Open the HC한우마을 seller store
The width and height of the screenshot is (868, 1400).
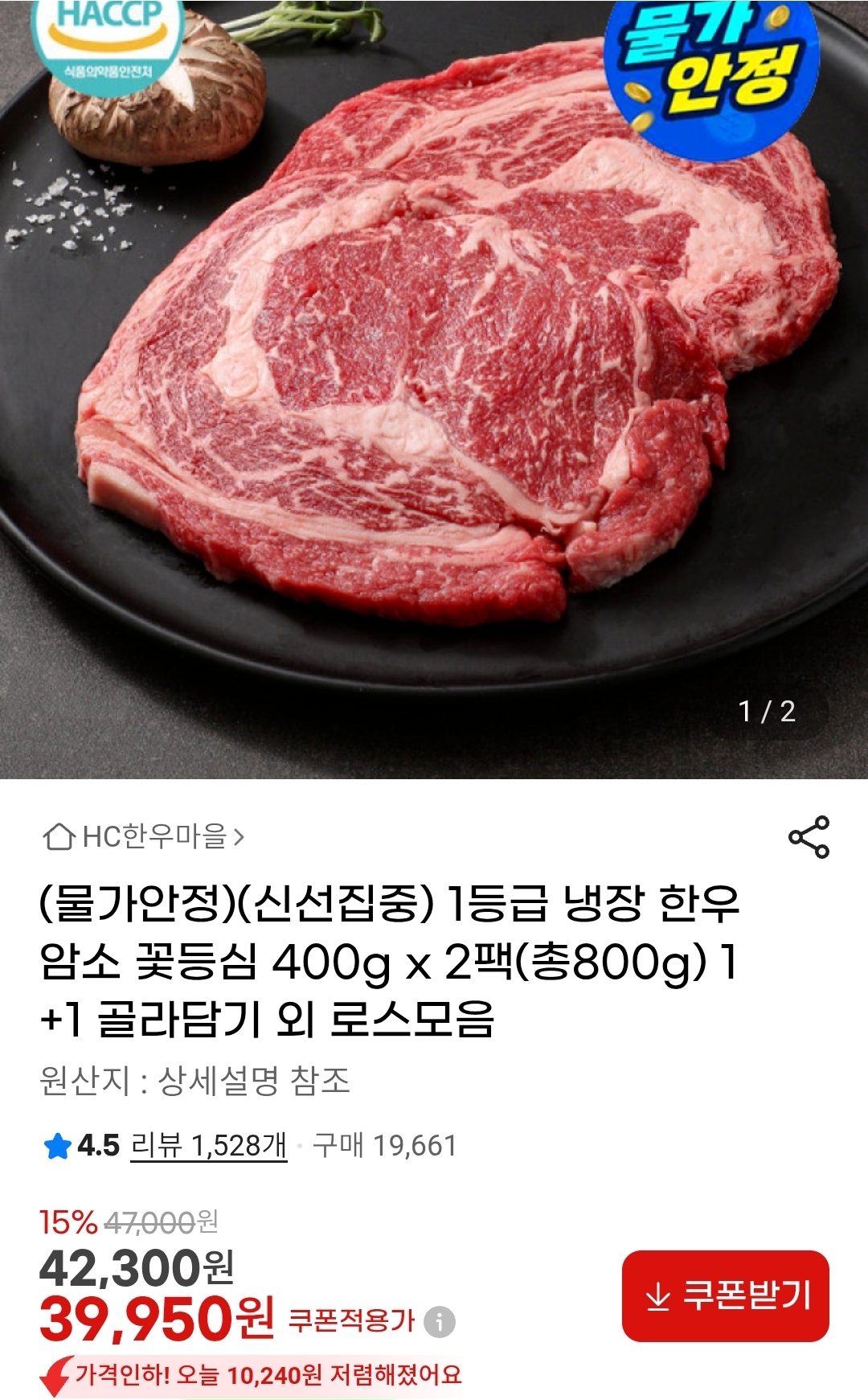click(x=145, y=836)
